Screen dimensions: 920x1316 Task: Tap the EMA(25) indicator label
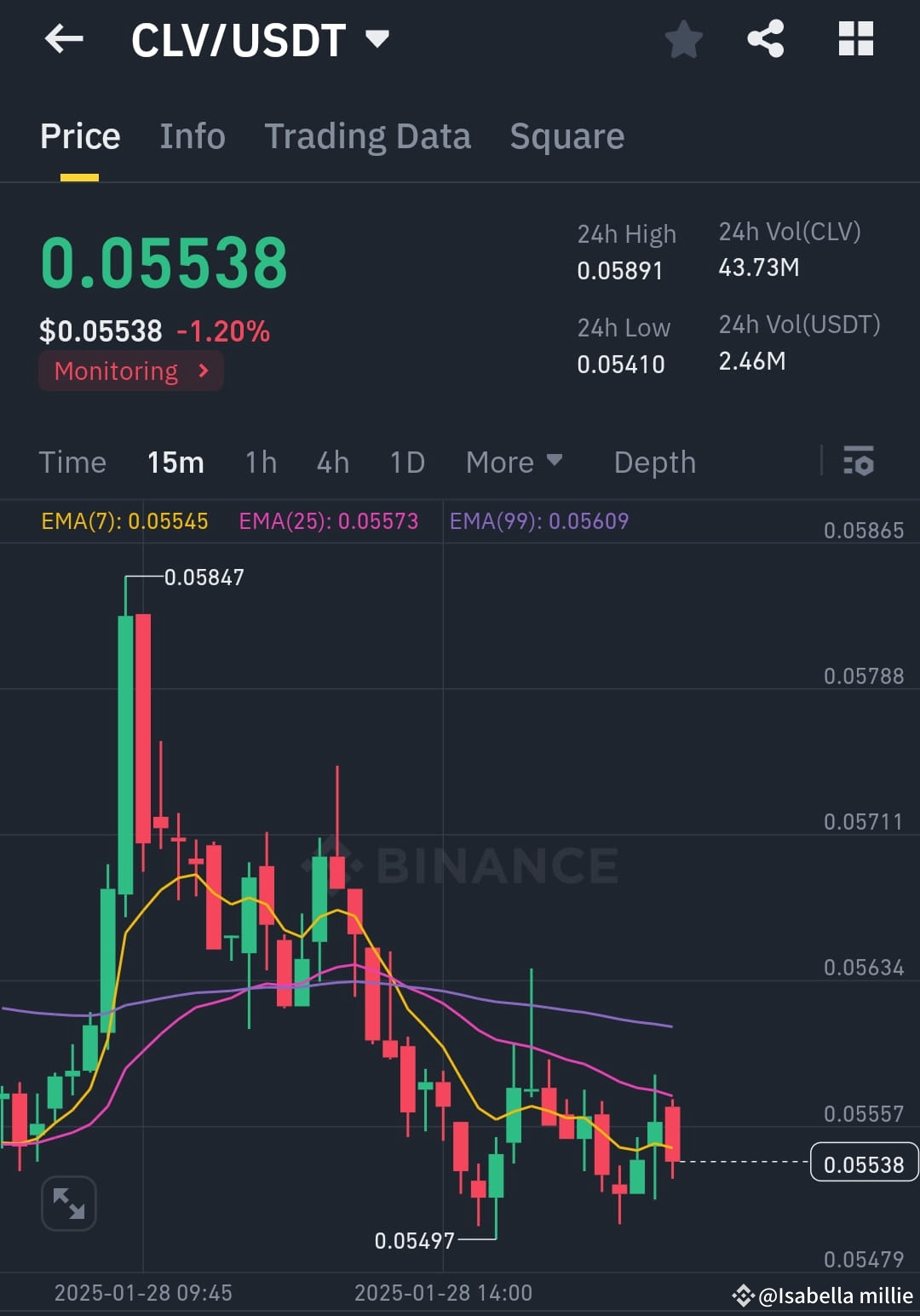(x=328, y=520)
